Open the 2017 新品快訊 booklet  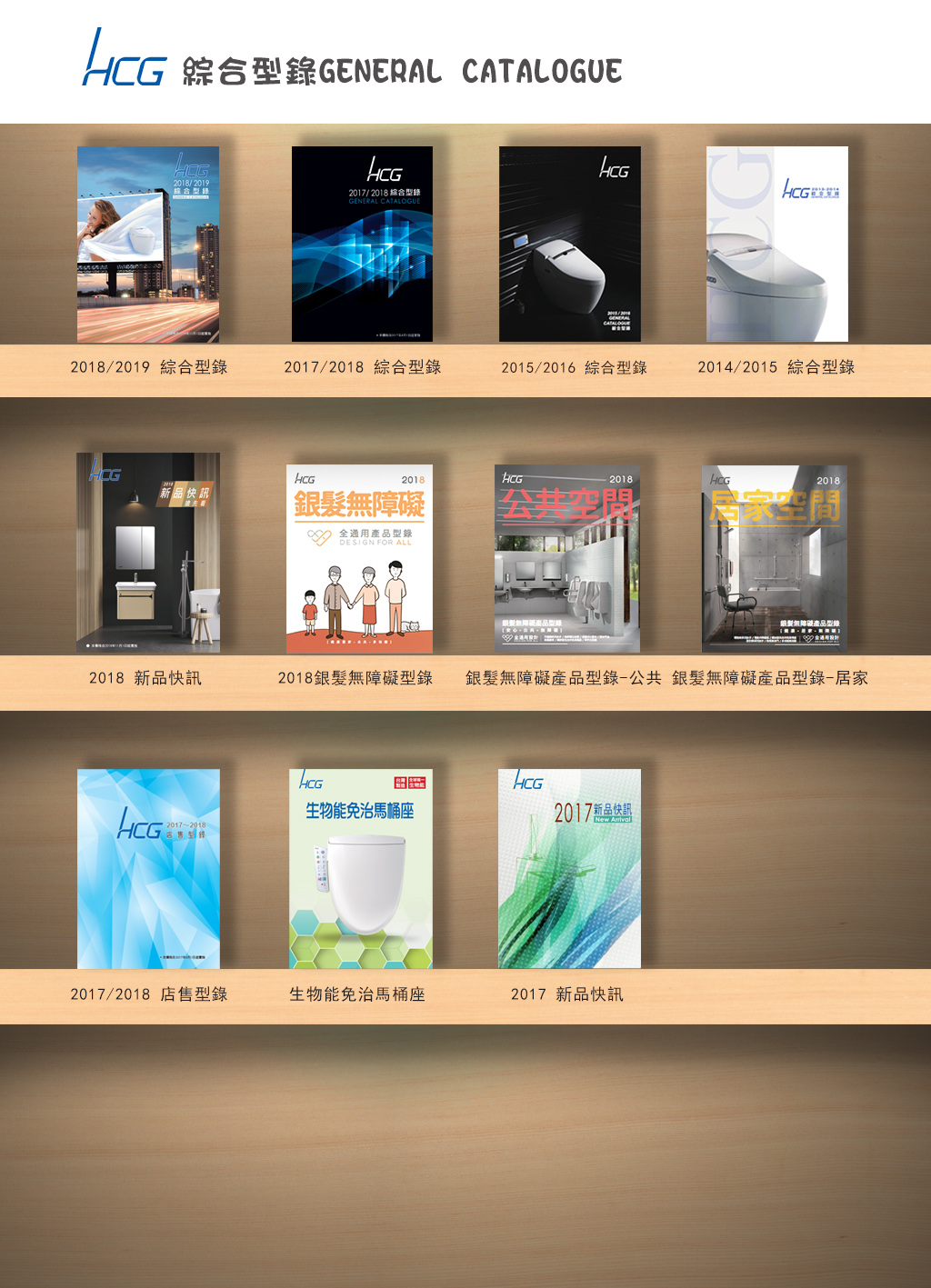tap(569, 869)
